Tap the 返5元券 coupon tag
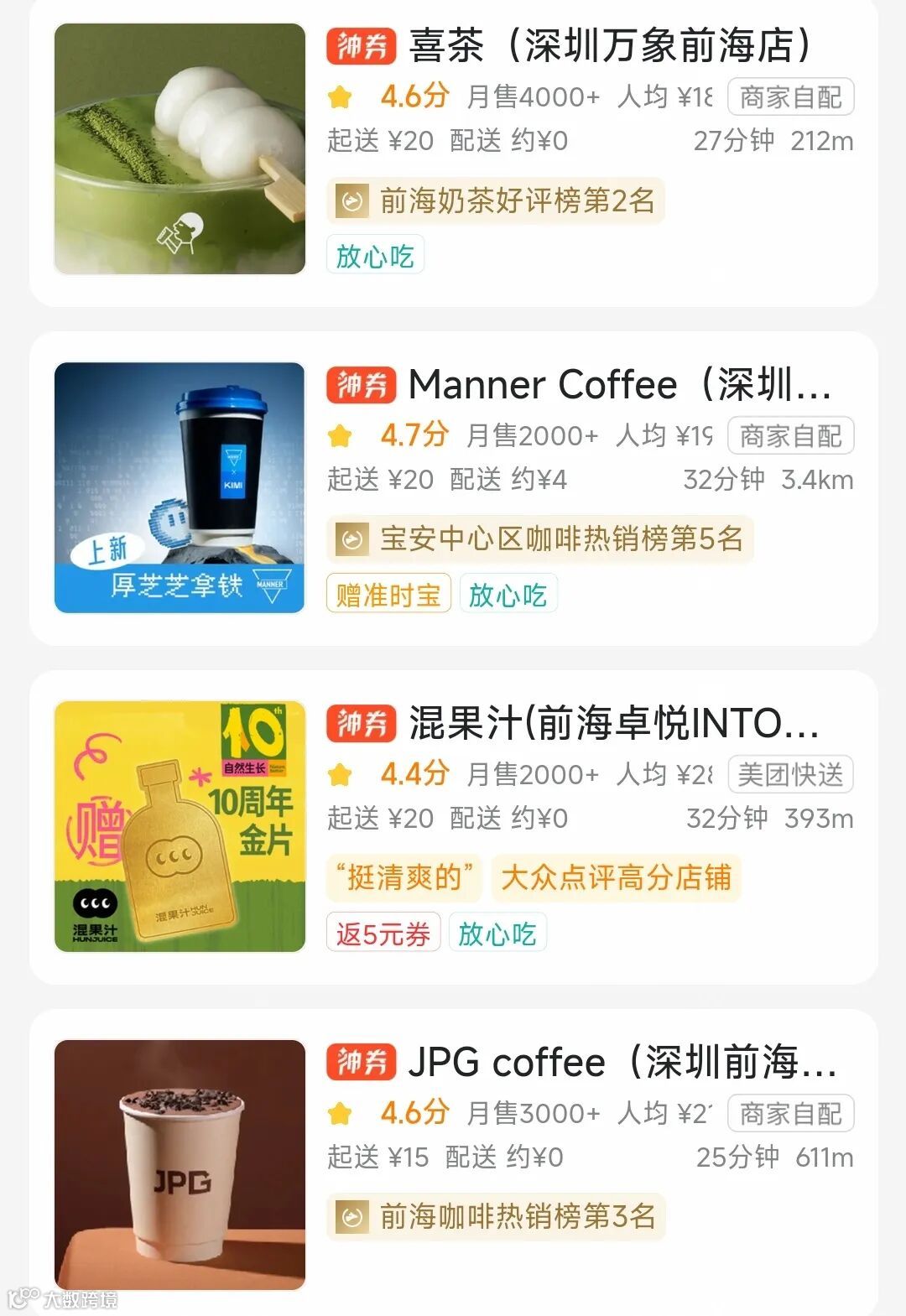The width and height of the screenshot is (906, 1316). (383, 934)
